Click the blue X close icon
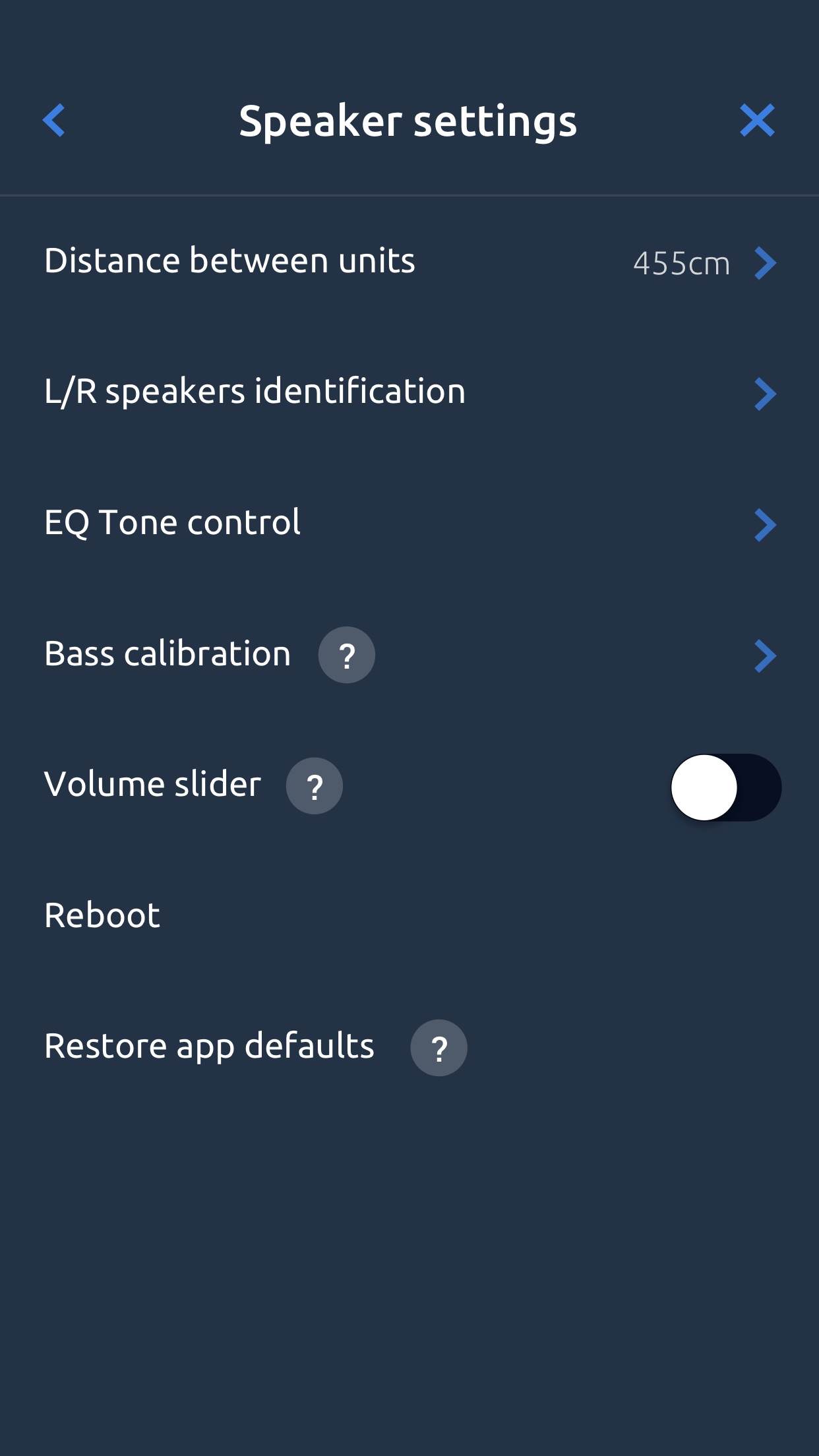The width and height of the screenshot is (819, 1456). (756, 120)
